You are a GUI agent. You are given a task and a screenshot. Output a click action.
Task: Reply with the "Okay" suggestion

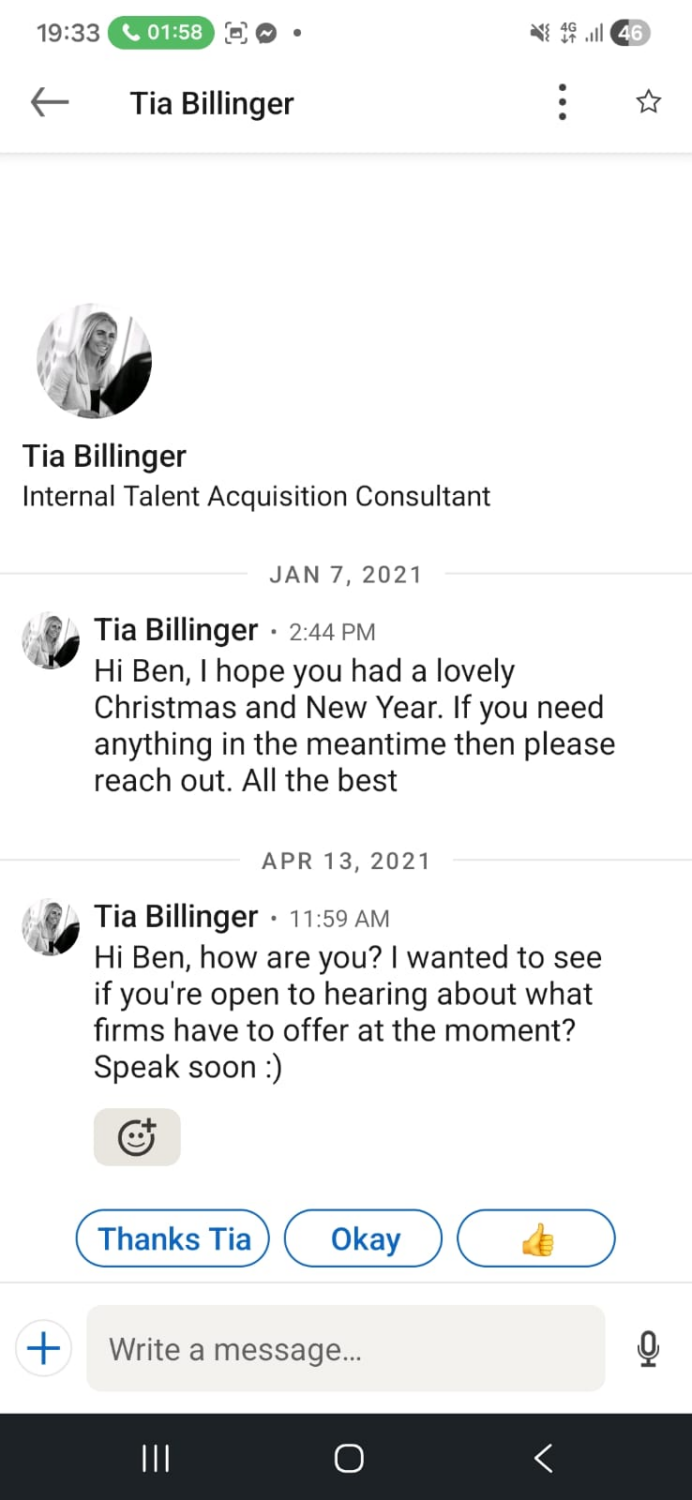[x=364, y=1239]
